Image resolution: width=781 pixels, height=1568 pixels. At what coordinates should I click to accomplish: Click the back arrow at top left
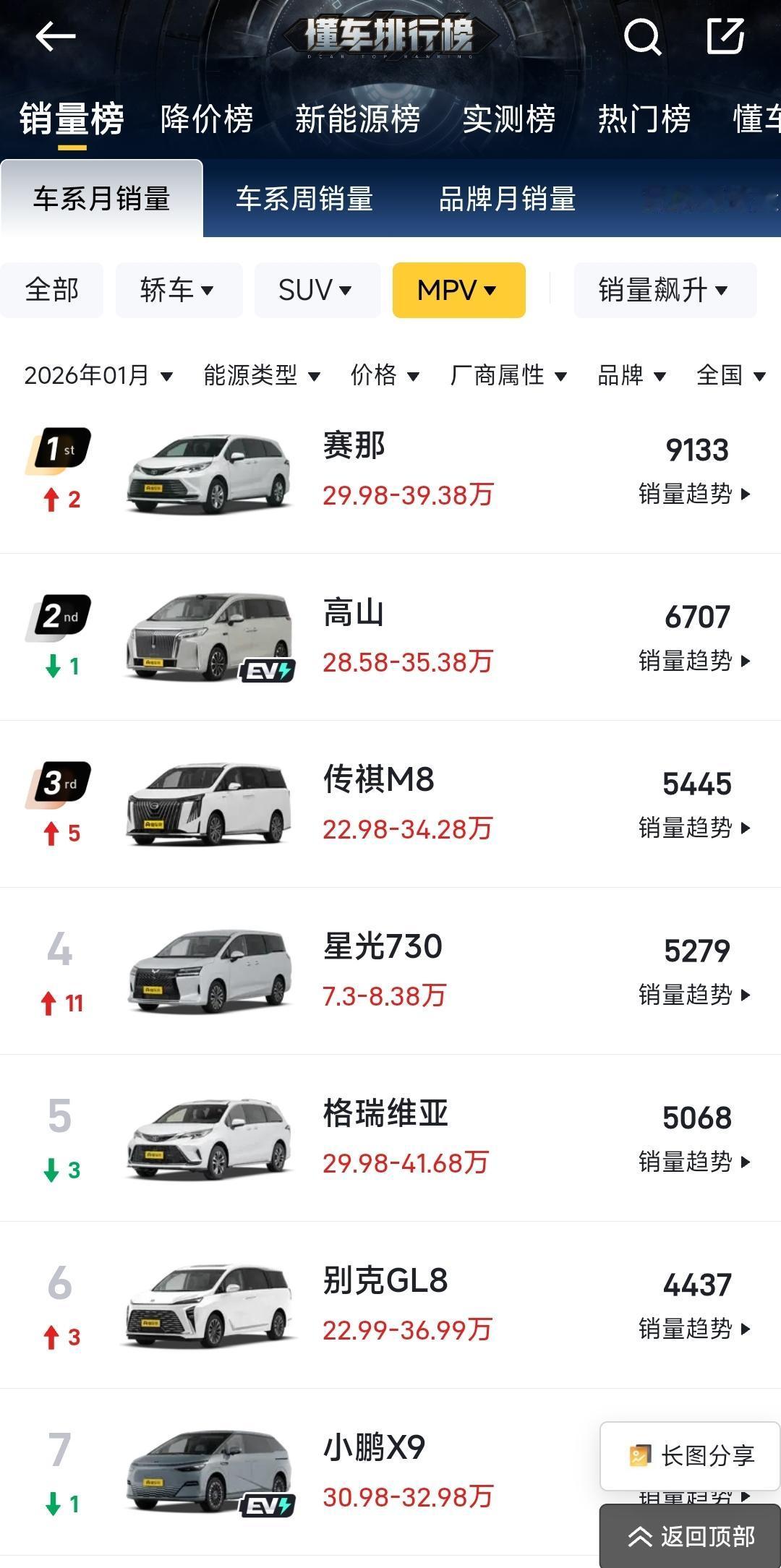[55, 35]
